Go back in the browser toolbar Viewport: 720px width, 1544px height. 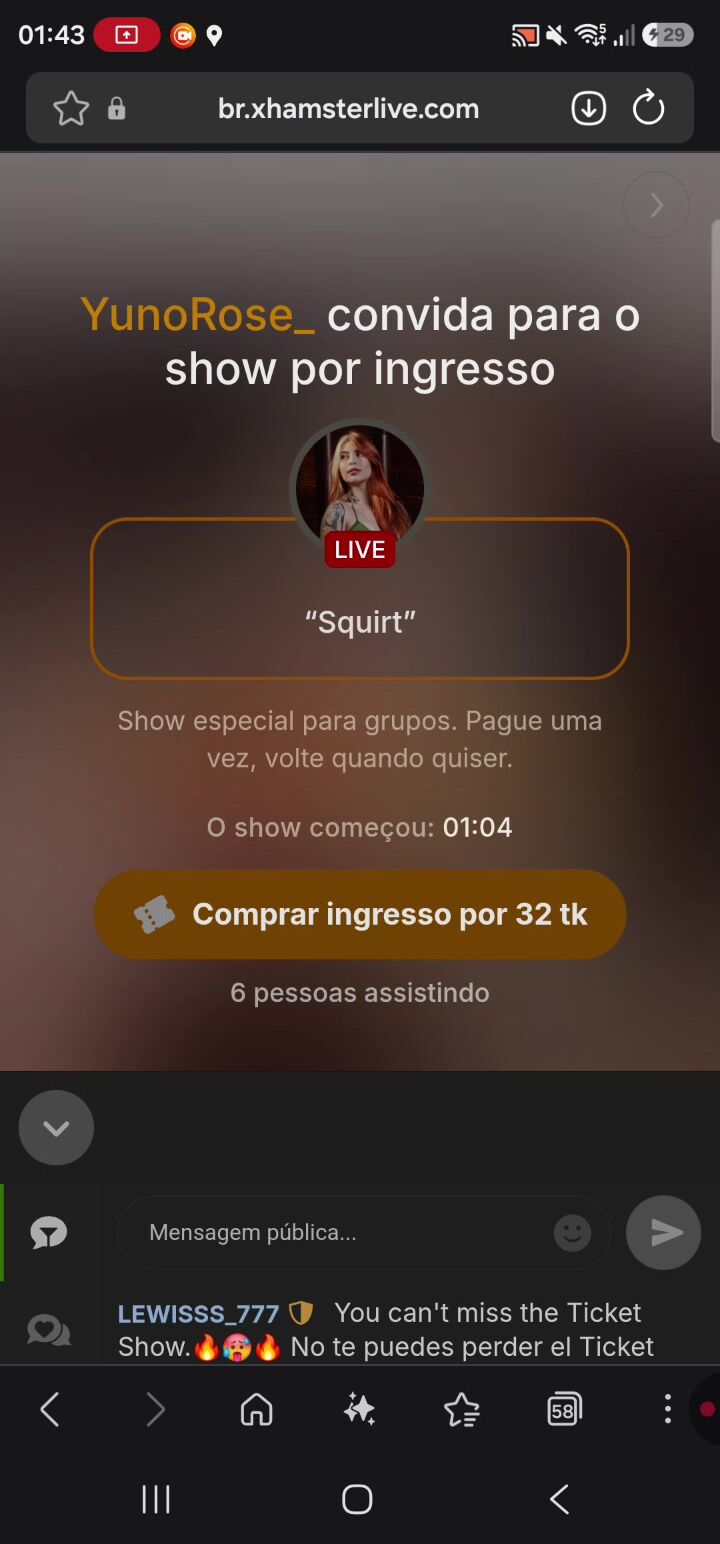coord(50,1410)
